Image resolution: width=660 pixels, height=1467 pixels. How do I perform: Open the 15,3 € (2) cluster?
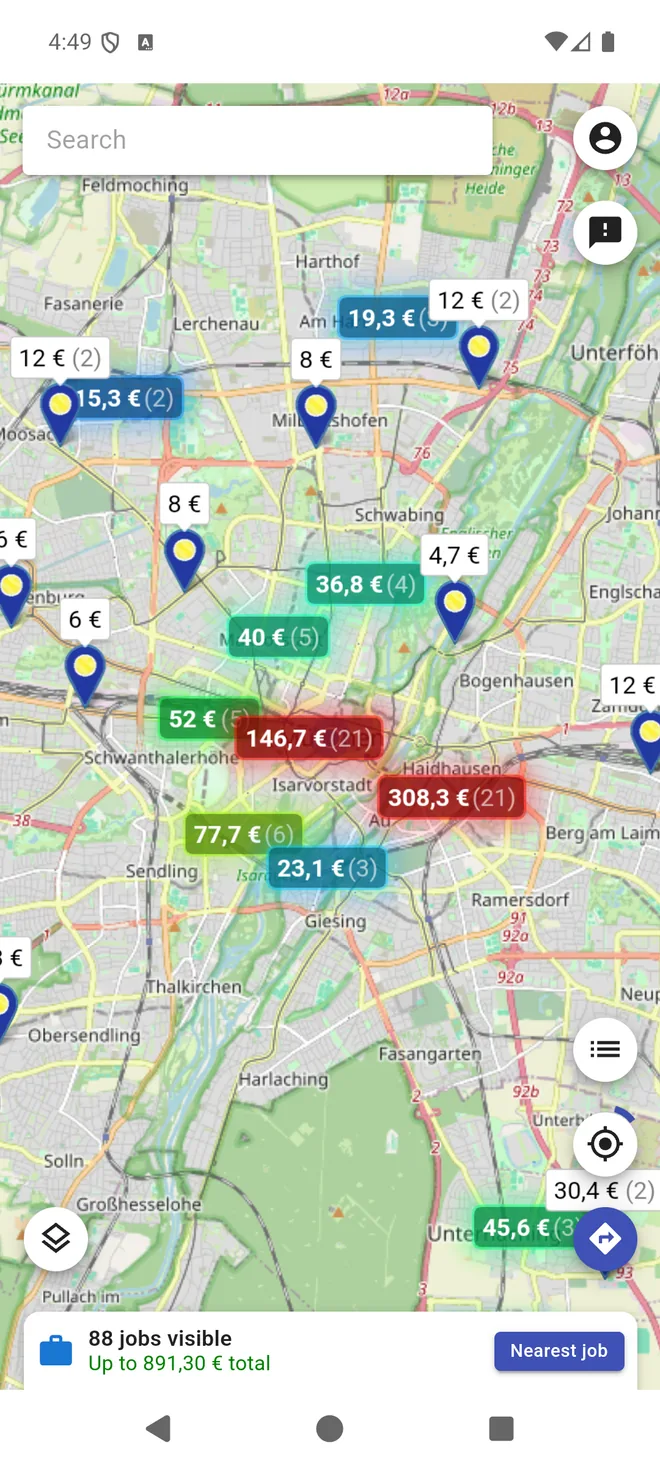coord(124,399)
